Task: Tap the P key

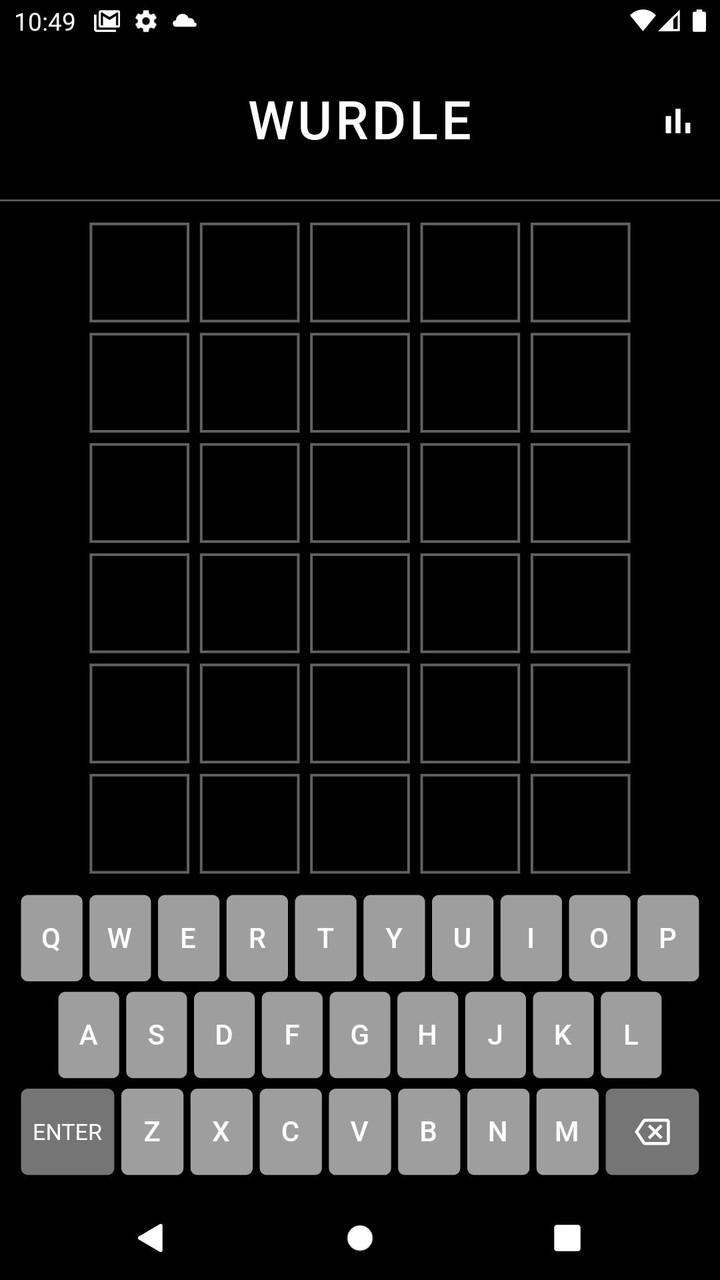Action: [x=668, y=938]
